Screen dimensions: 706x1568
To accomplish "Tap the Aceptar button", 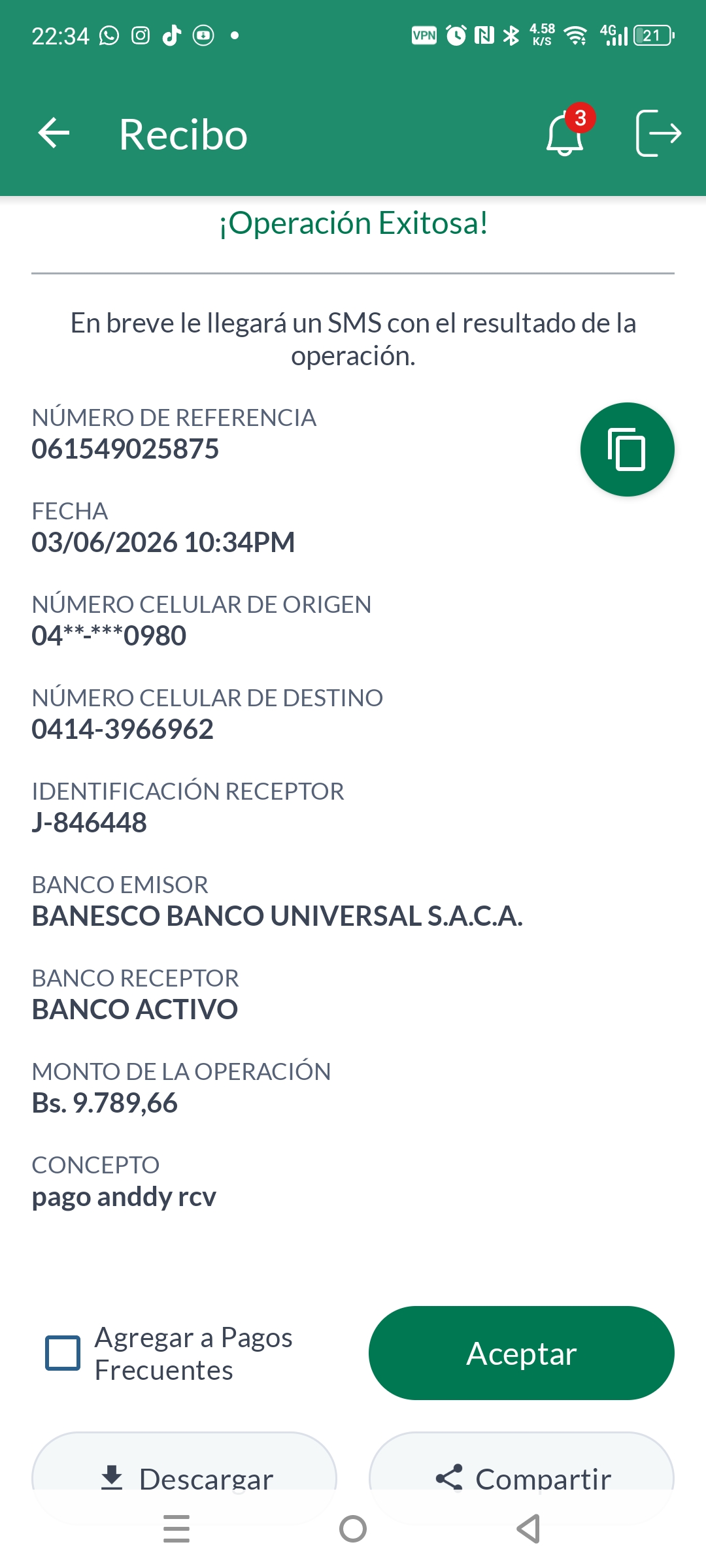I will click(521, 1353).
